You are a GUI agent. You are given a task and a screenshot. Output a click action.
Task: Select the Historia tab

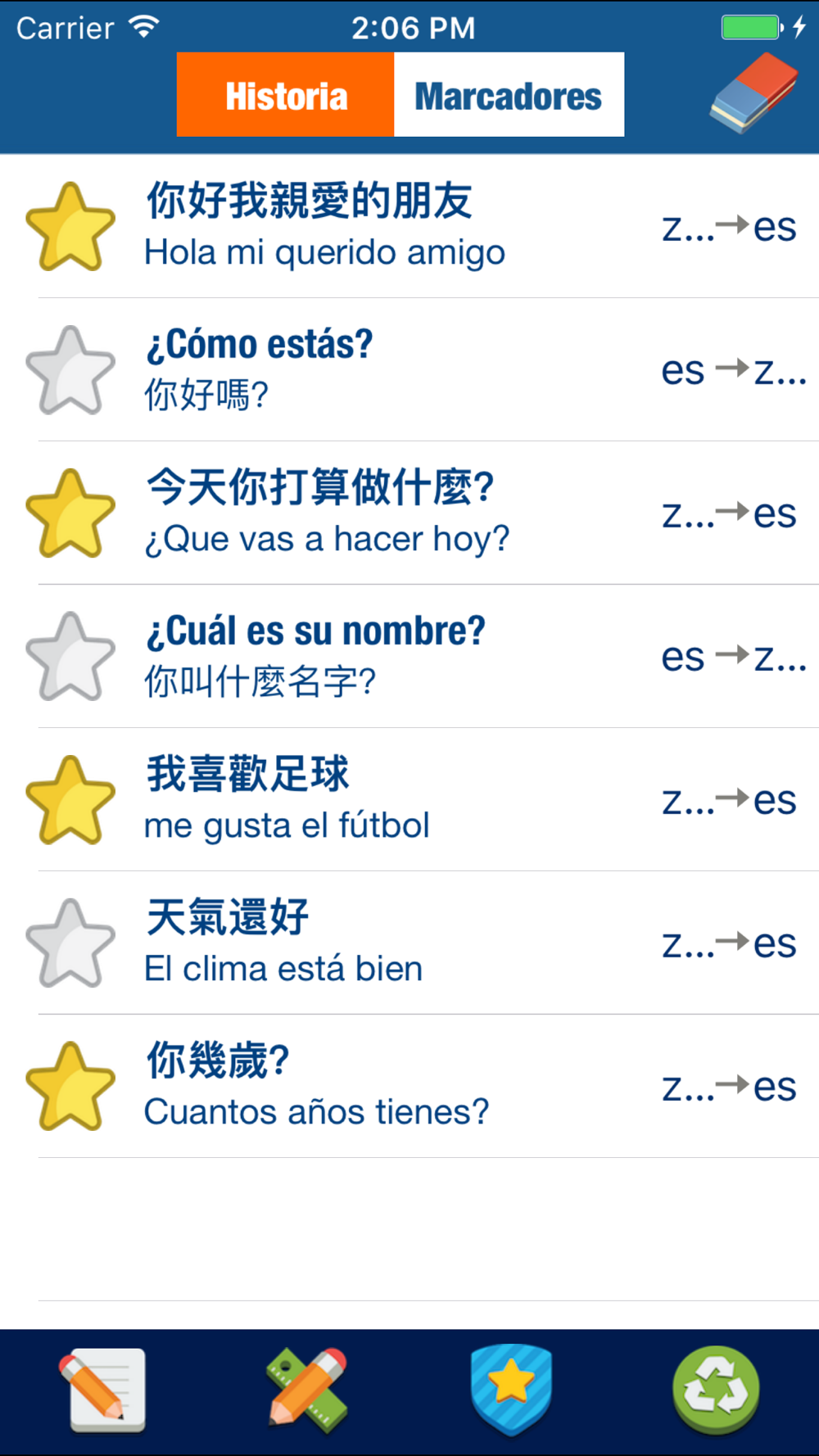[x=286, y=95]
